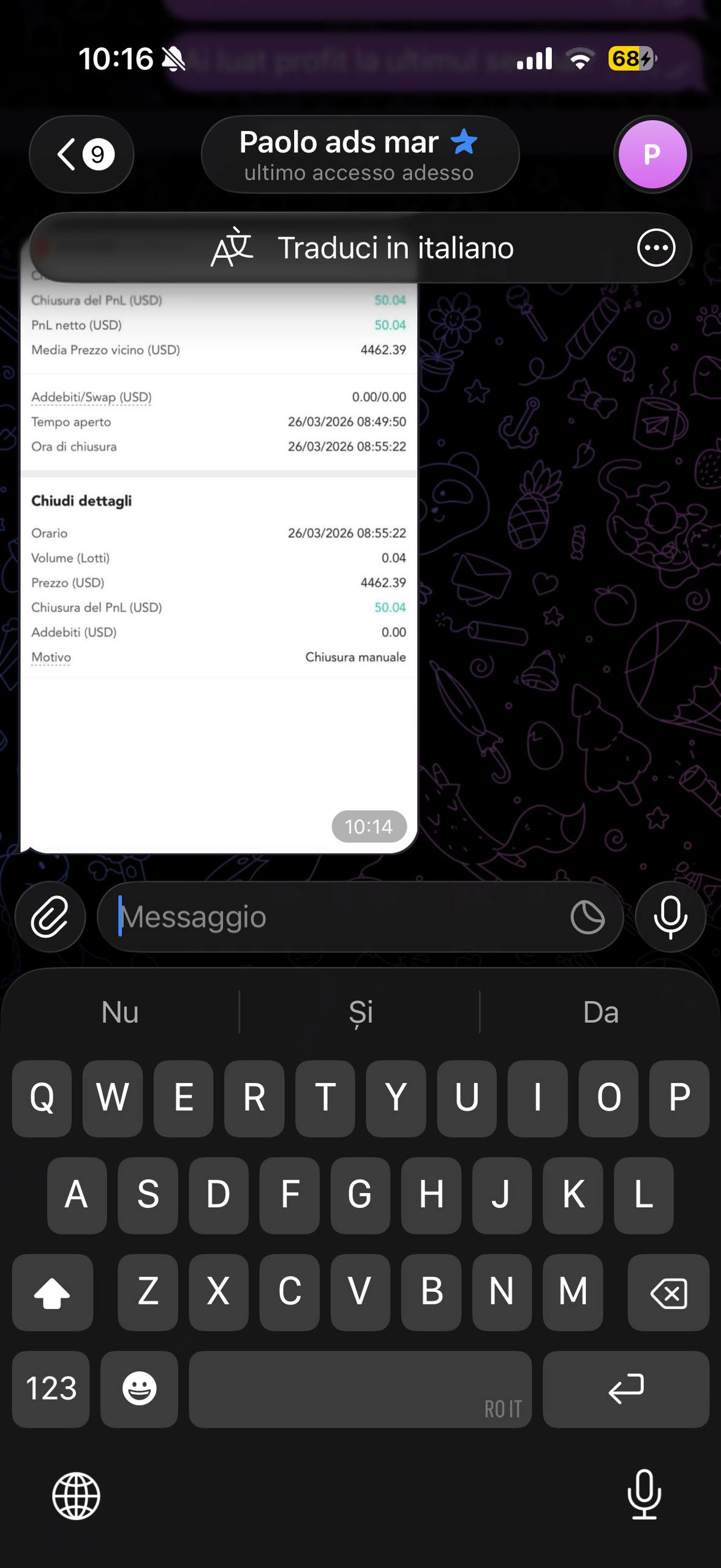Tap the dotted Addebiti/Swap label for details

pos(91,396)
